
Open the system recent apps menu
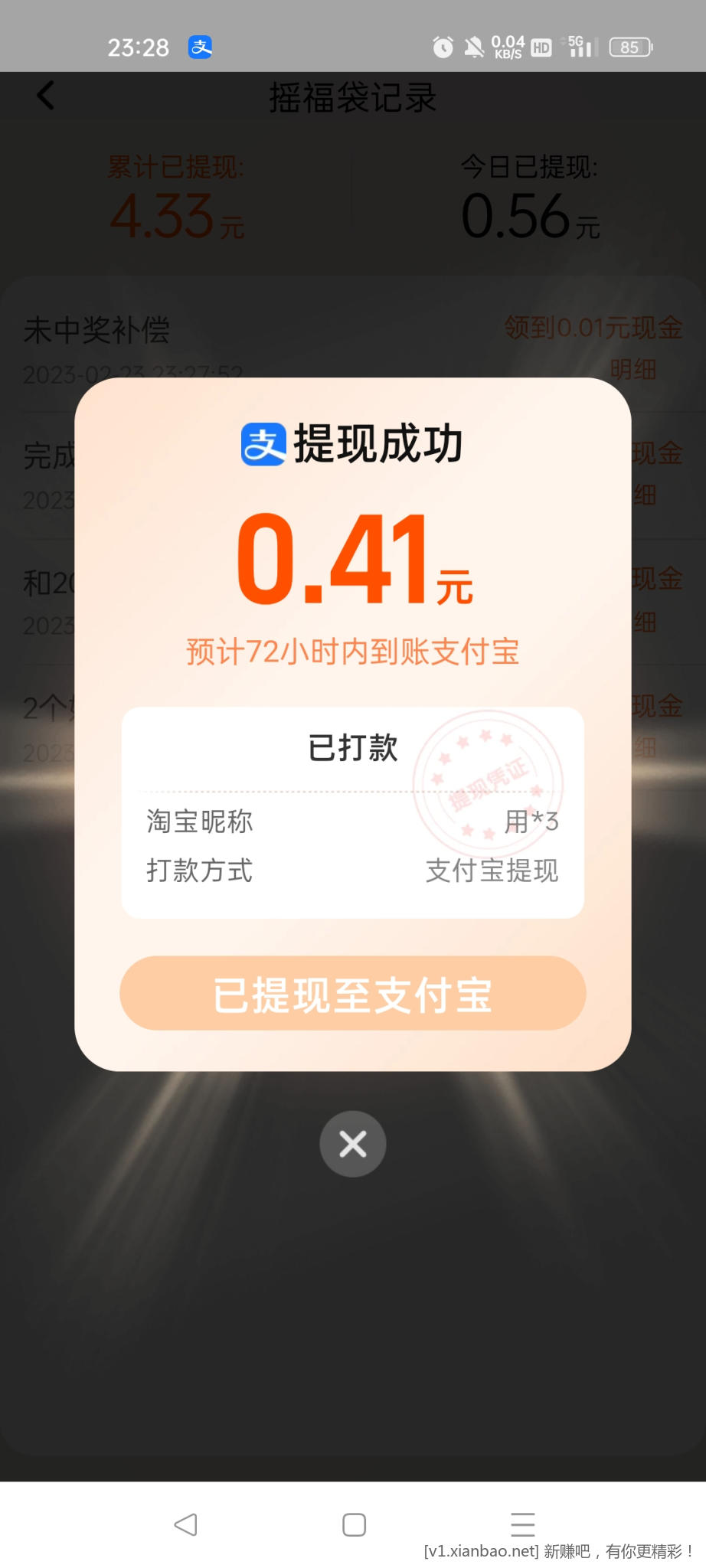click(522, 1524)
